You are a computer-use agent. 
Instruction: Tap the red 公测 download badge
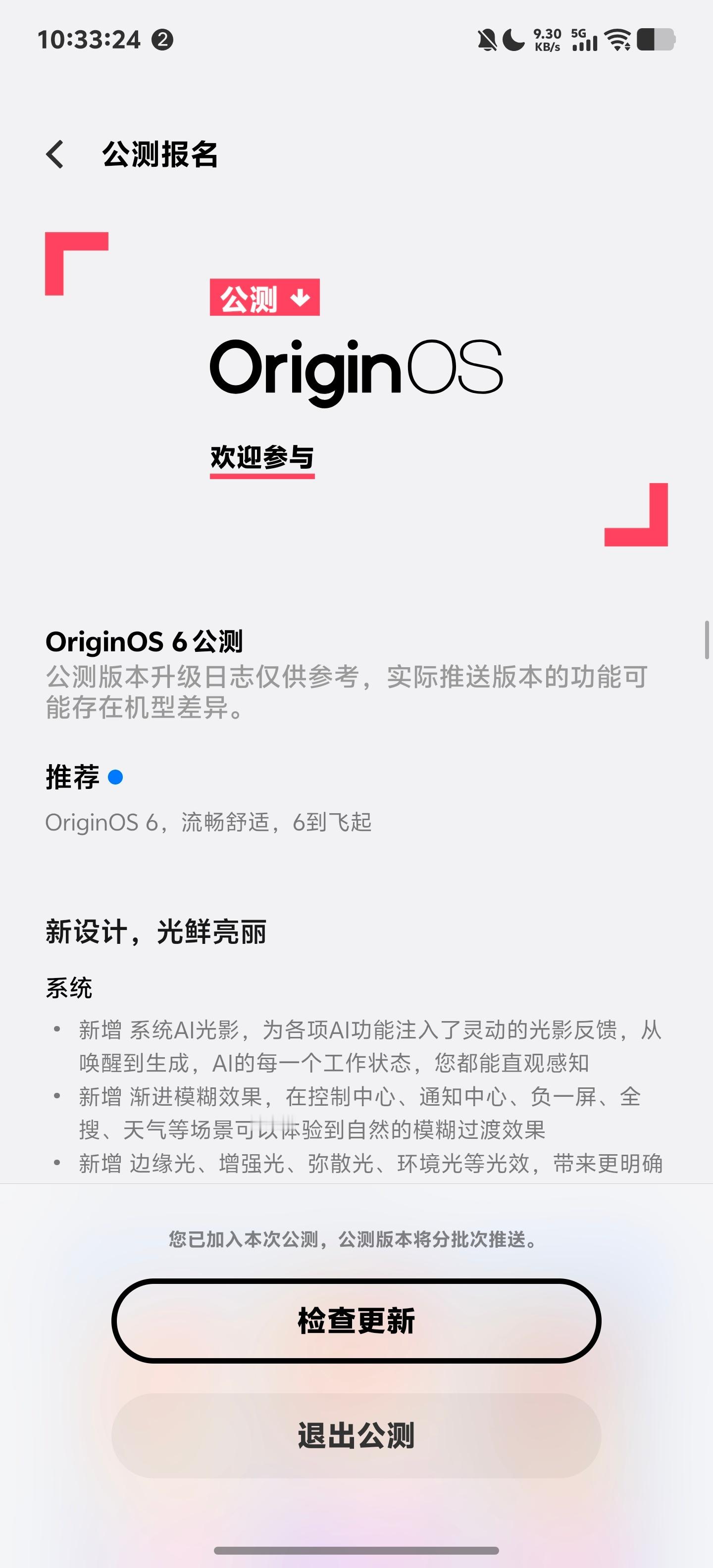tap(264, 298)
